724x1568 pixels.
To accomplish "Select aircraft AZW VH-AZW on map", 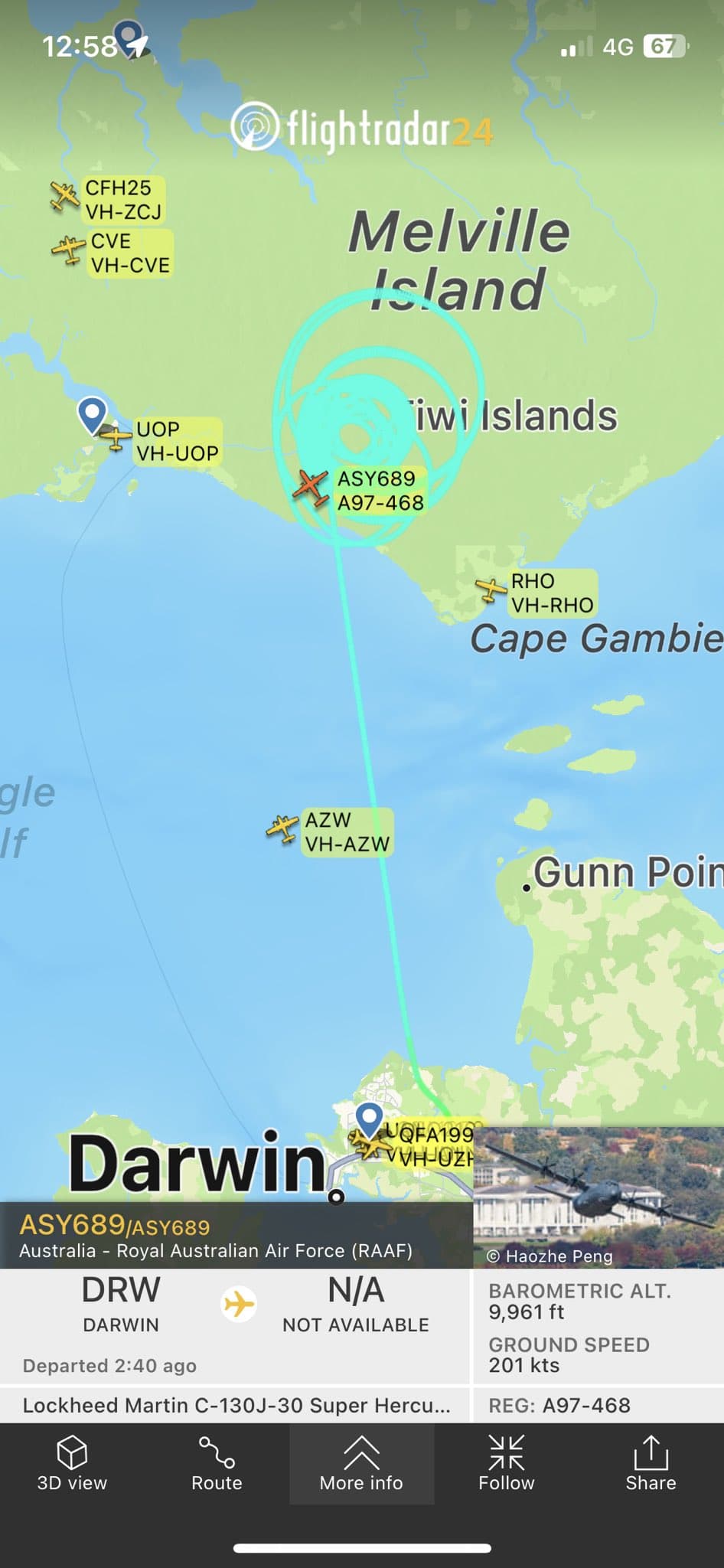I will [282, 829].
